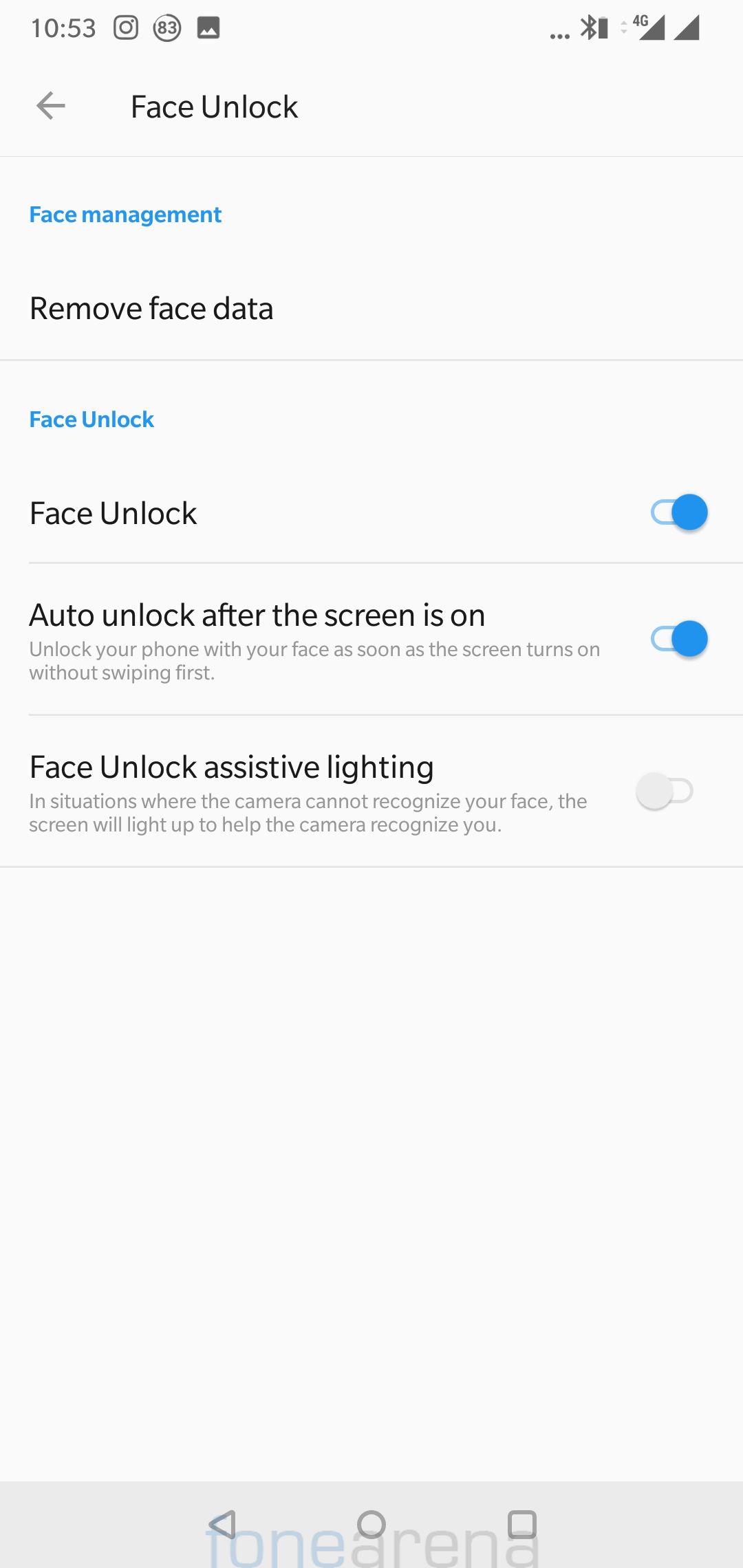Tap the system home button
Screen dimensions: 743x1568
click(371, 1525)
